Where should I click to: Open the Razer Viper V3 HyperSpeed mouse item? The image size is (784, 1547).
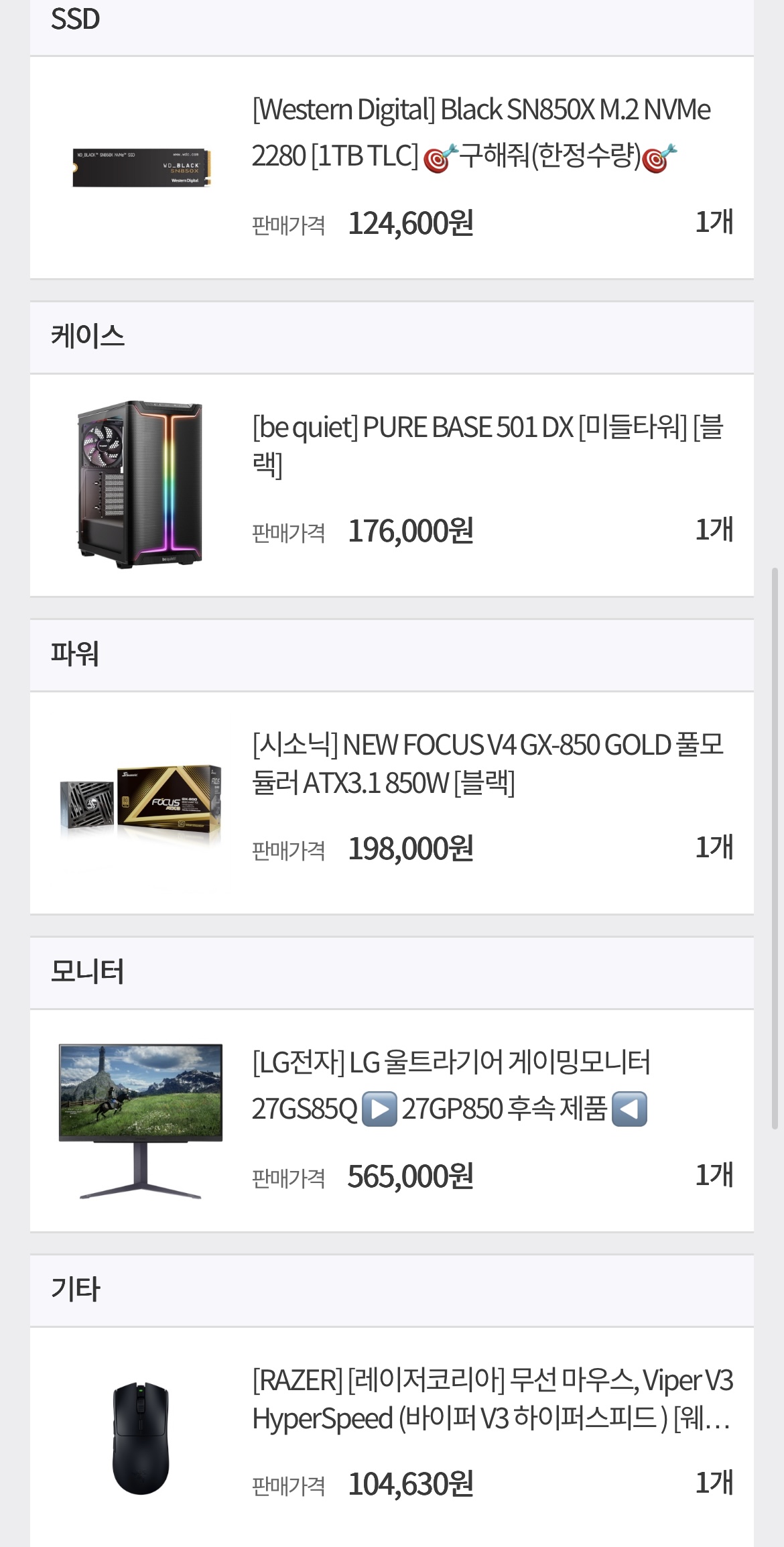pos(492,1400)
